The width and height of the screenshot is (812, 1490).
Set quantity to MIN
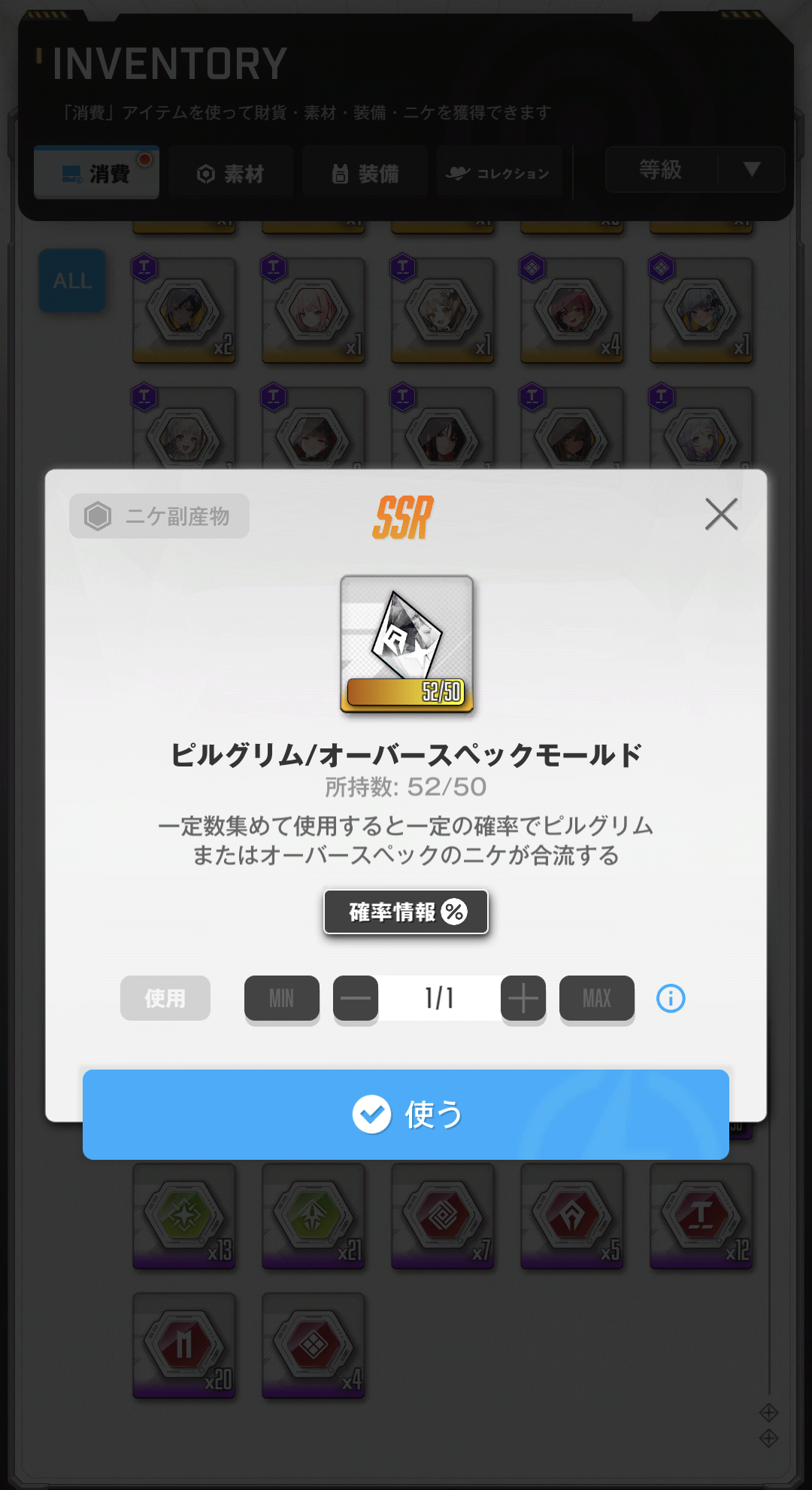[282, 999]
